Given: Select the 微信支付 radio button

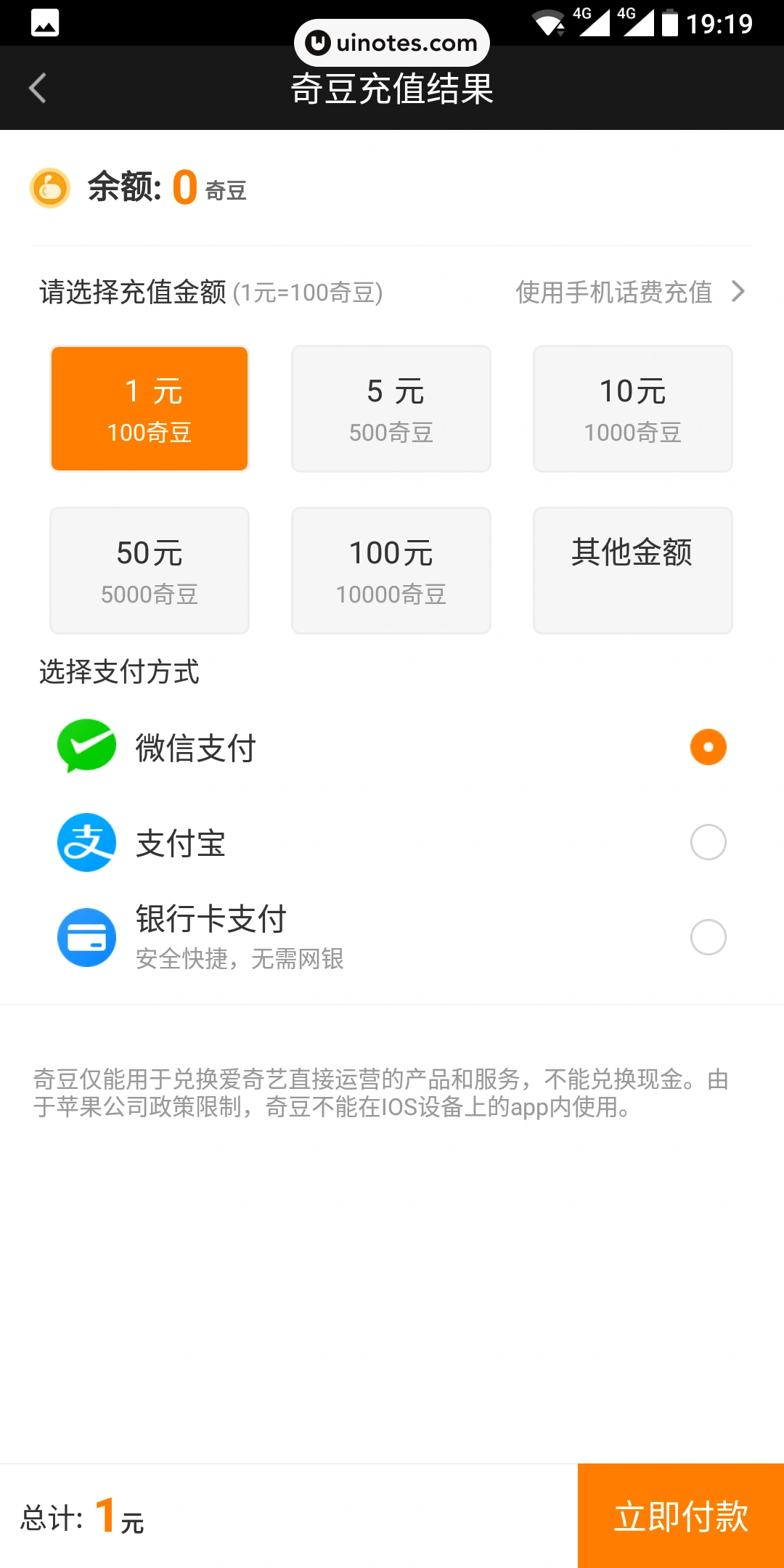Looking at the screenshot, I should pos(708,746).
